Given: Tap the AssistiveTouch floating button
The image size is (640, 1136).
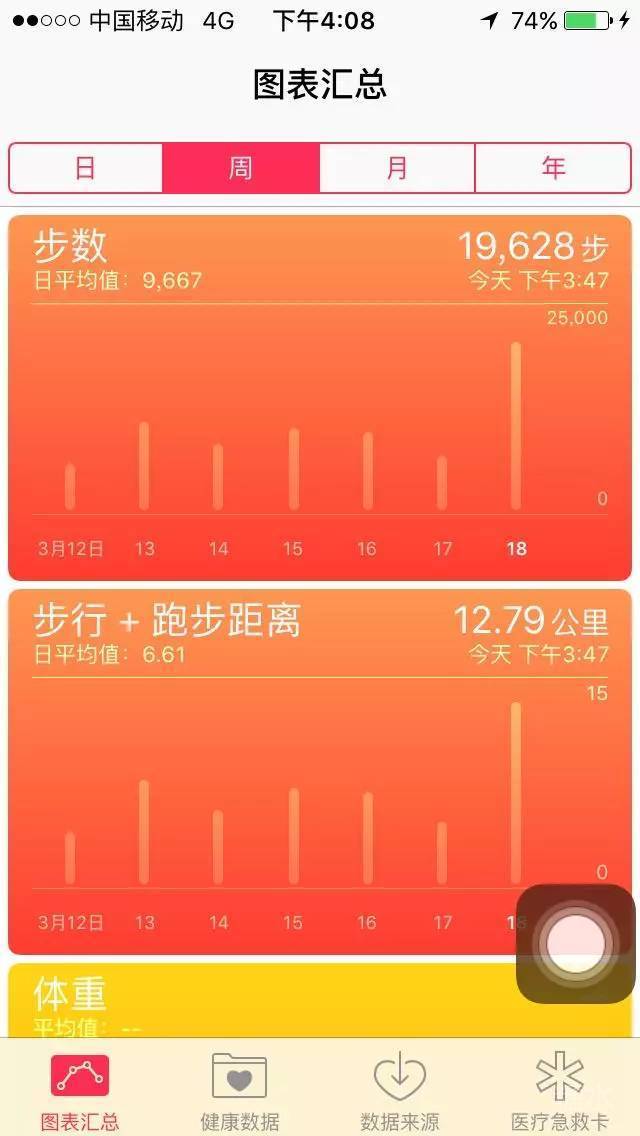Looking at the screenshot, I should point(575,943).
